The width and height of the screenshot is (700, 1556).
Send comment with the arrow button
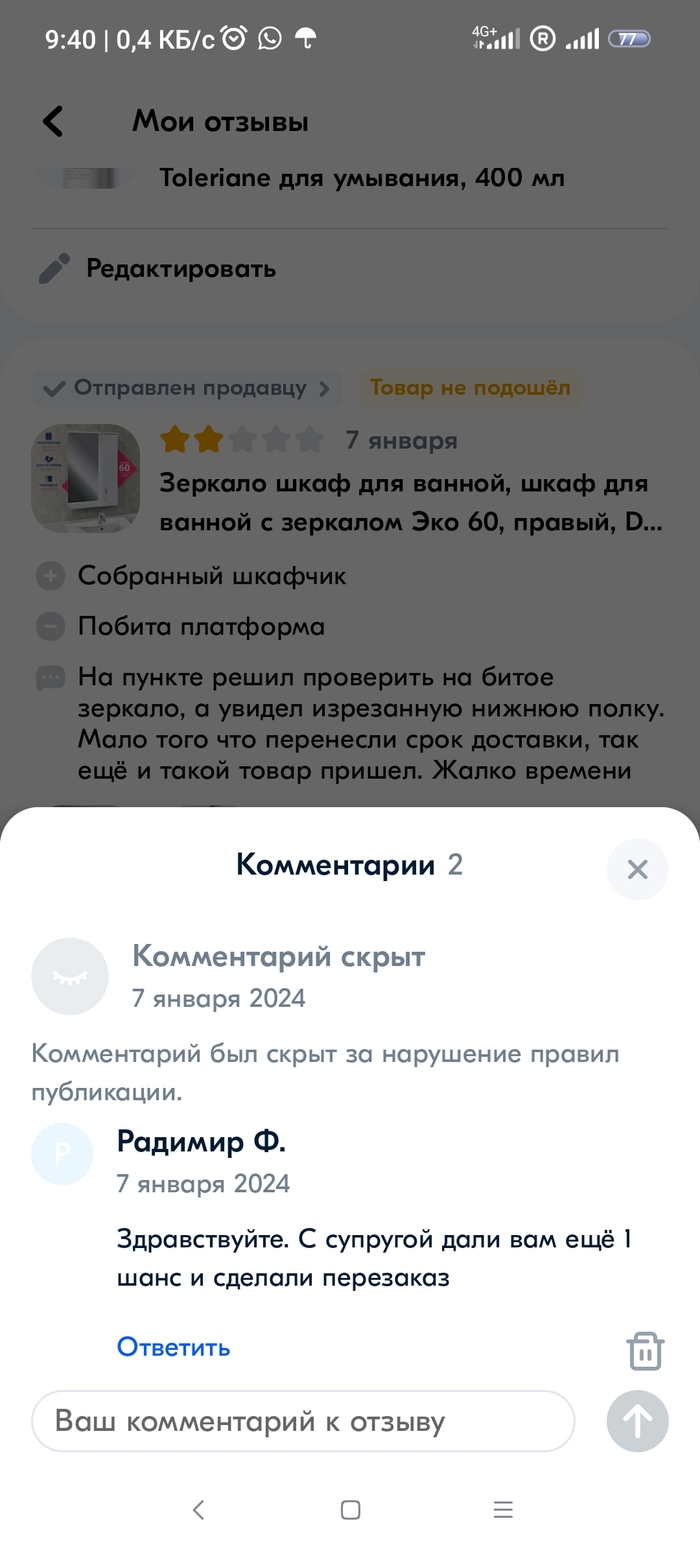point(637,1421)
